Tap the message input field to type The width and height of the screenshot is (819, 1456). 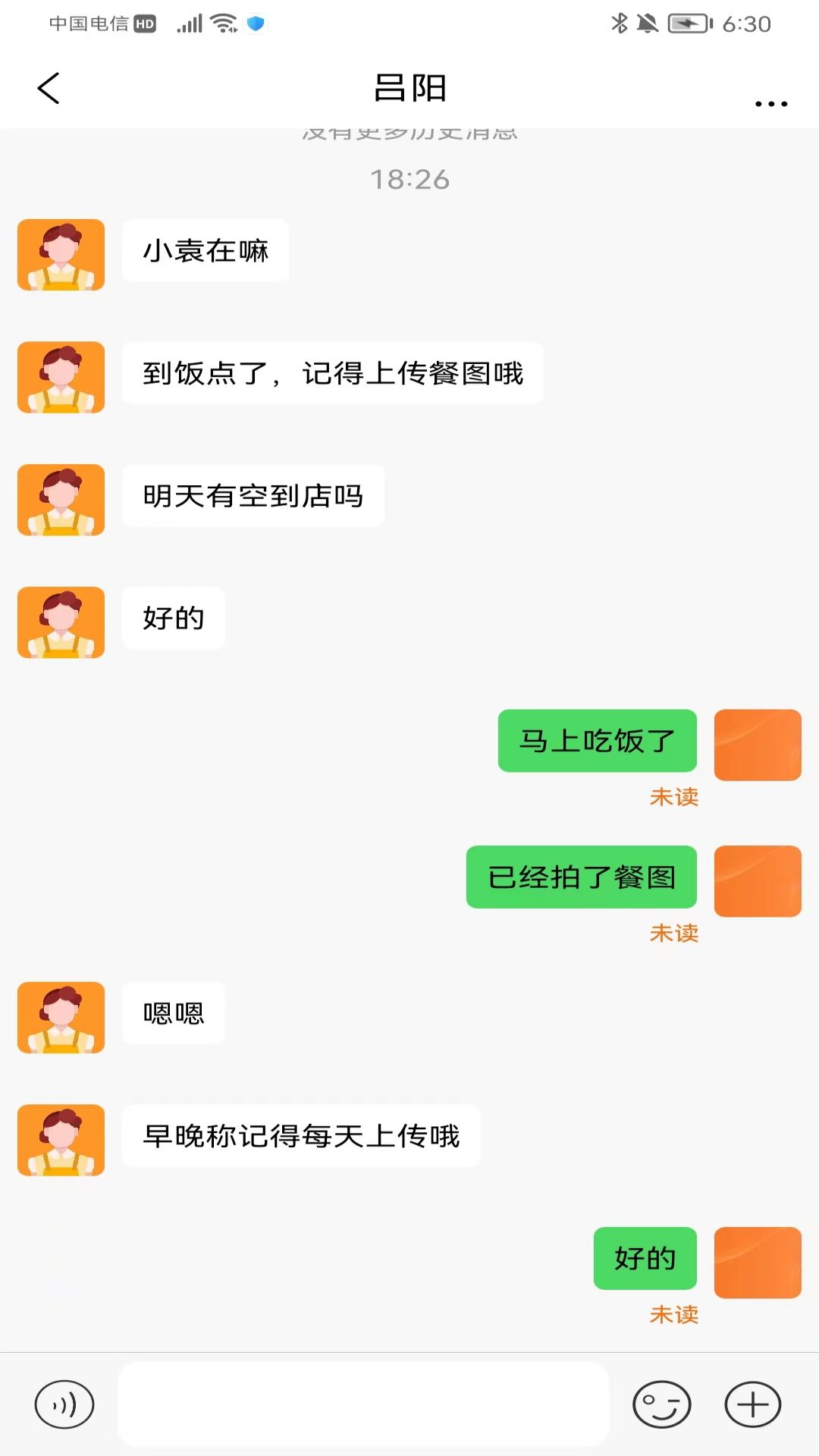364,1404
